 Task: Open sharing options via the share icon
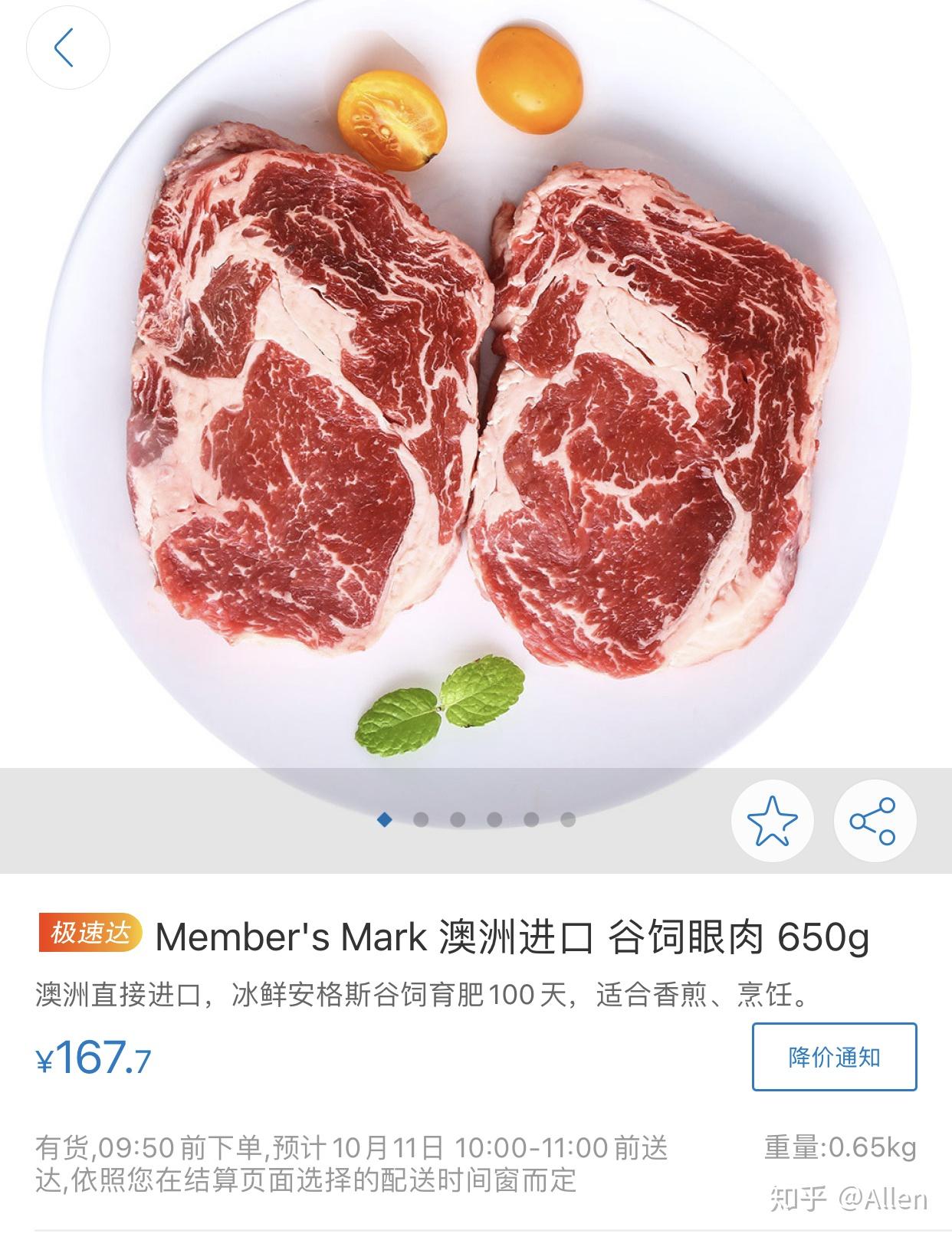(x=873, y=819)
